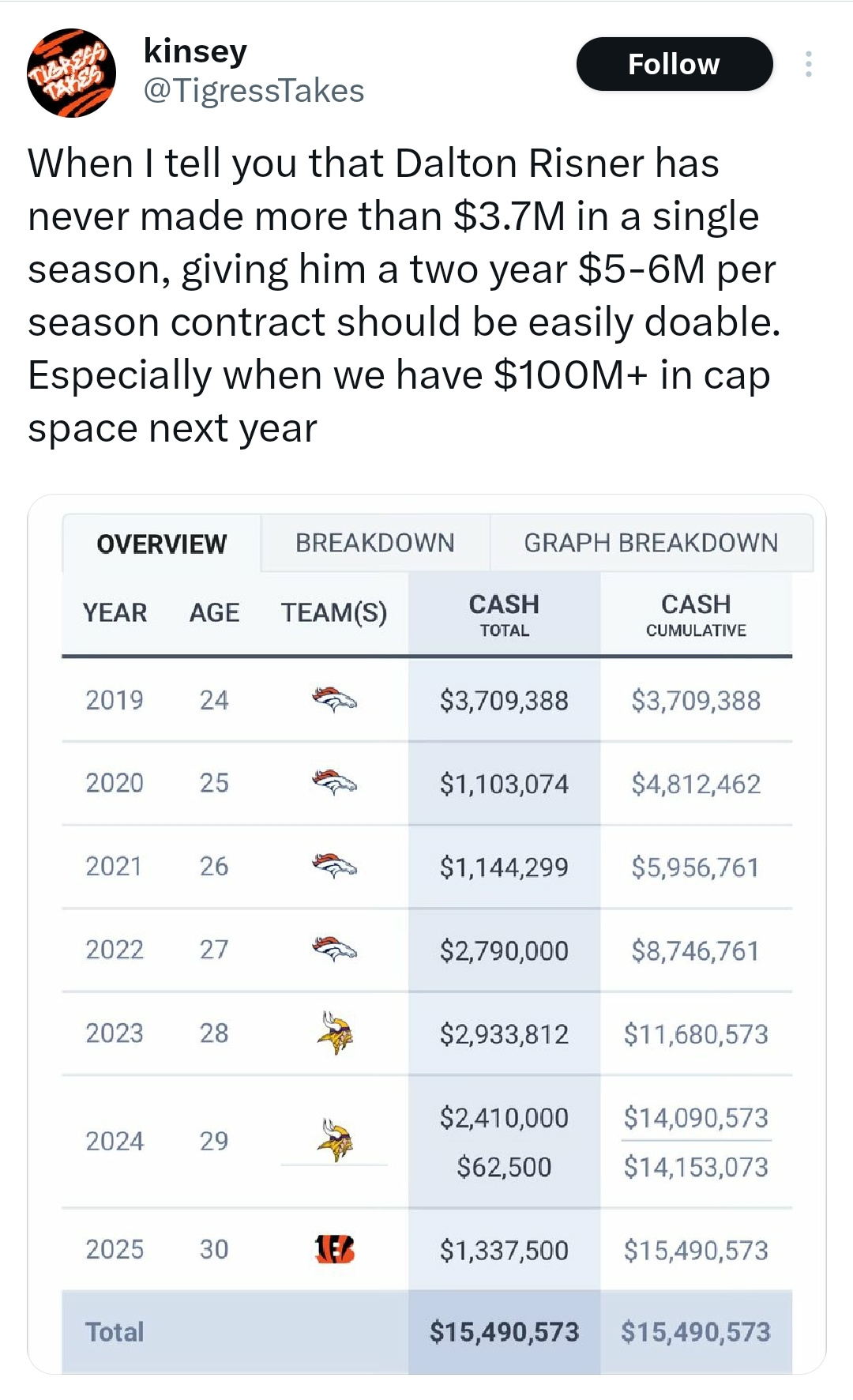
Task: Follow the kinsey account
Action: 674,64
